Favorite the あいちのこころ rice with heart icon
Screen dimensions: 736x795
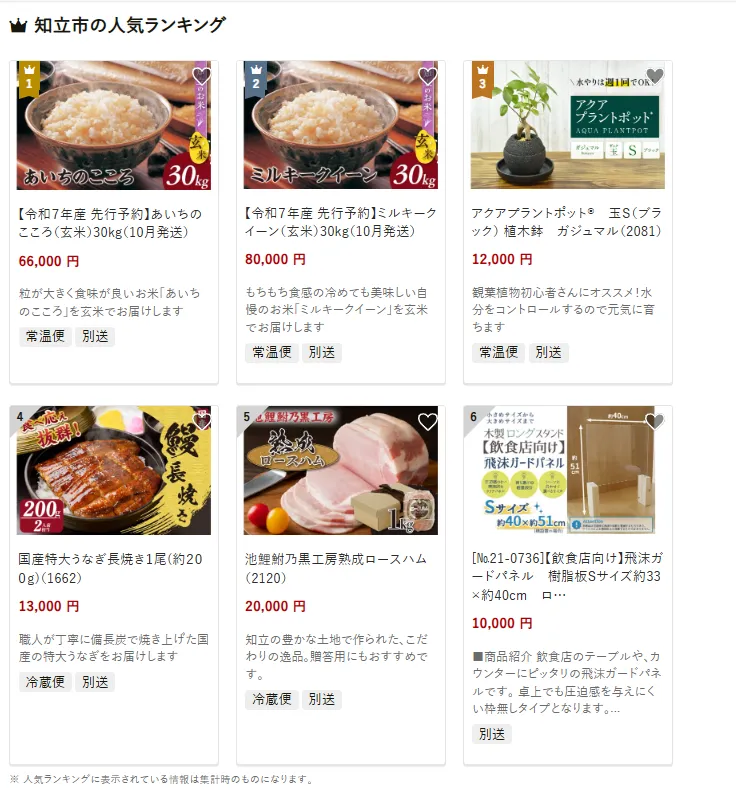point(201,76)
